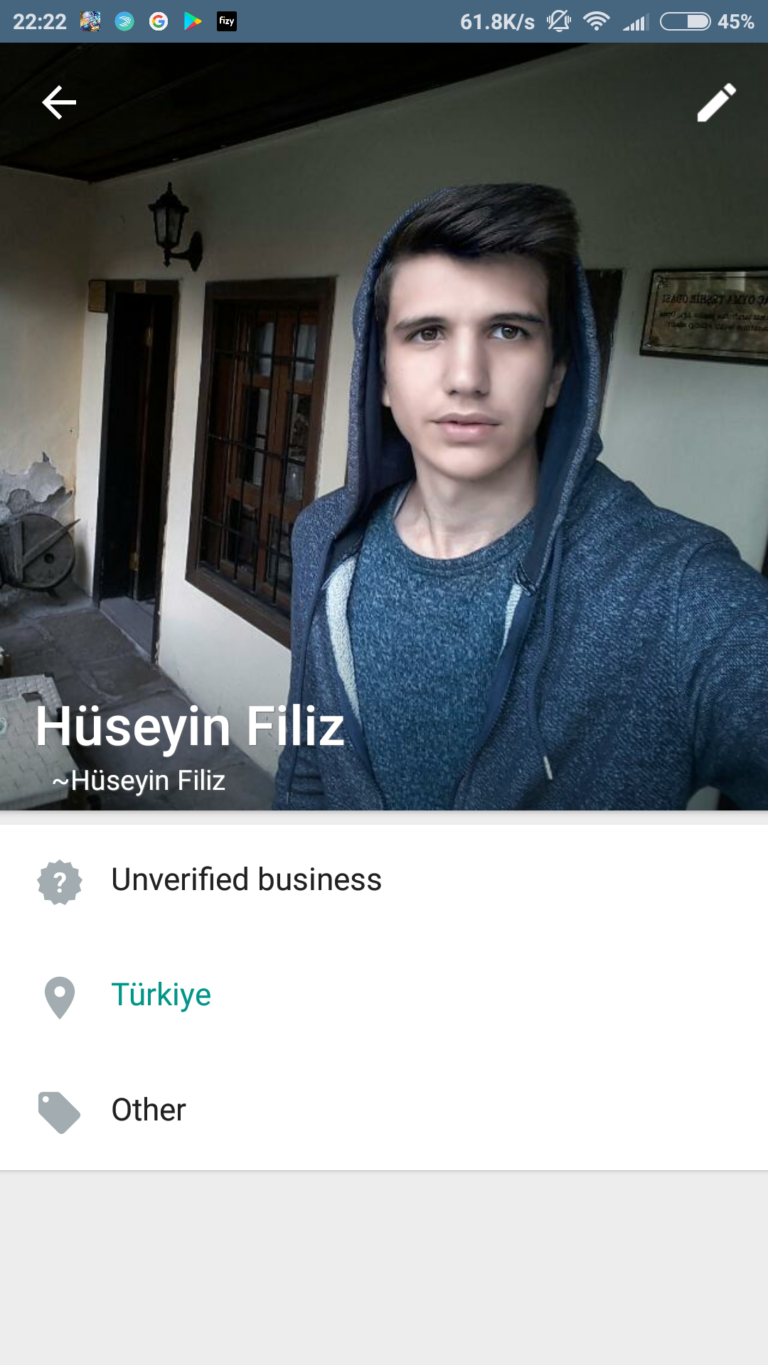Image resolution: width=768 pixels, height=1365 pixels.
Task: Open the Türkiye location link
Action: point(161,995)
